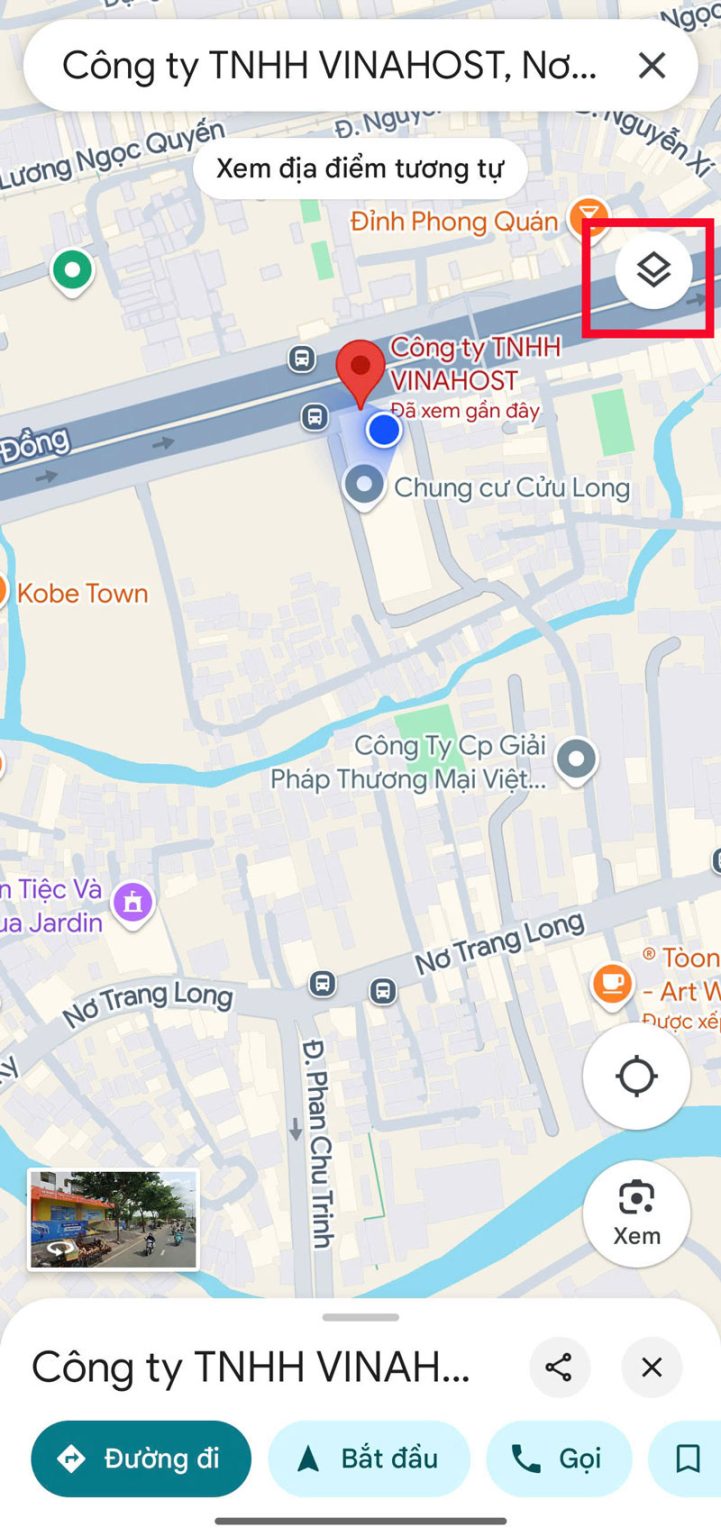This screenshot has height=1536, width=721.
Task: Select the Chung cư Cửu Long marker
Action: tap(364, 485)
